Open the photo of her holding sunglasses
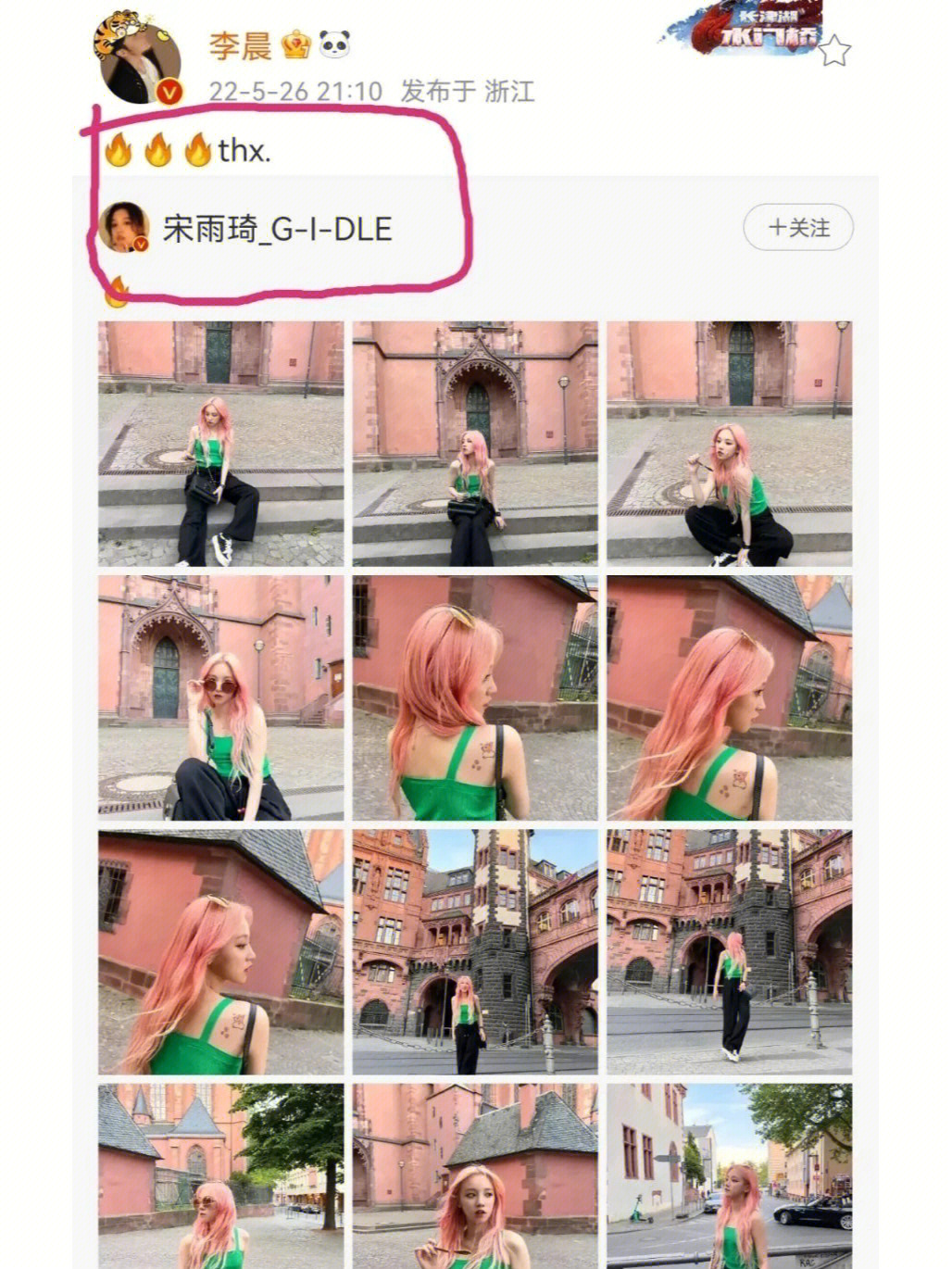952x1269 pixels. (220, 697)
